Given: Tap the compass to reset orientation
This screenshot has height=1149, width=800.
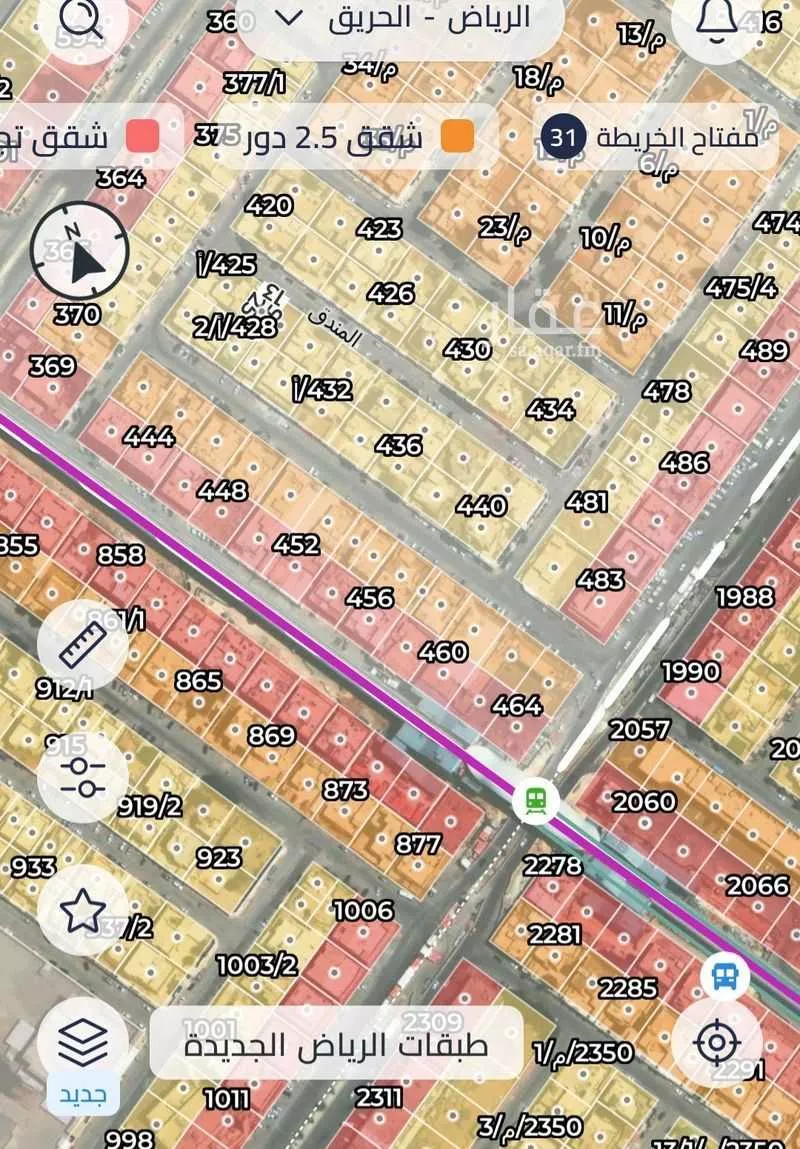Looking at the screenshot, I should coord(81,247).
